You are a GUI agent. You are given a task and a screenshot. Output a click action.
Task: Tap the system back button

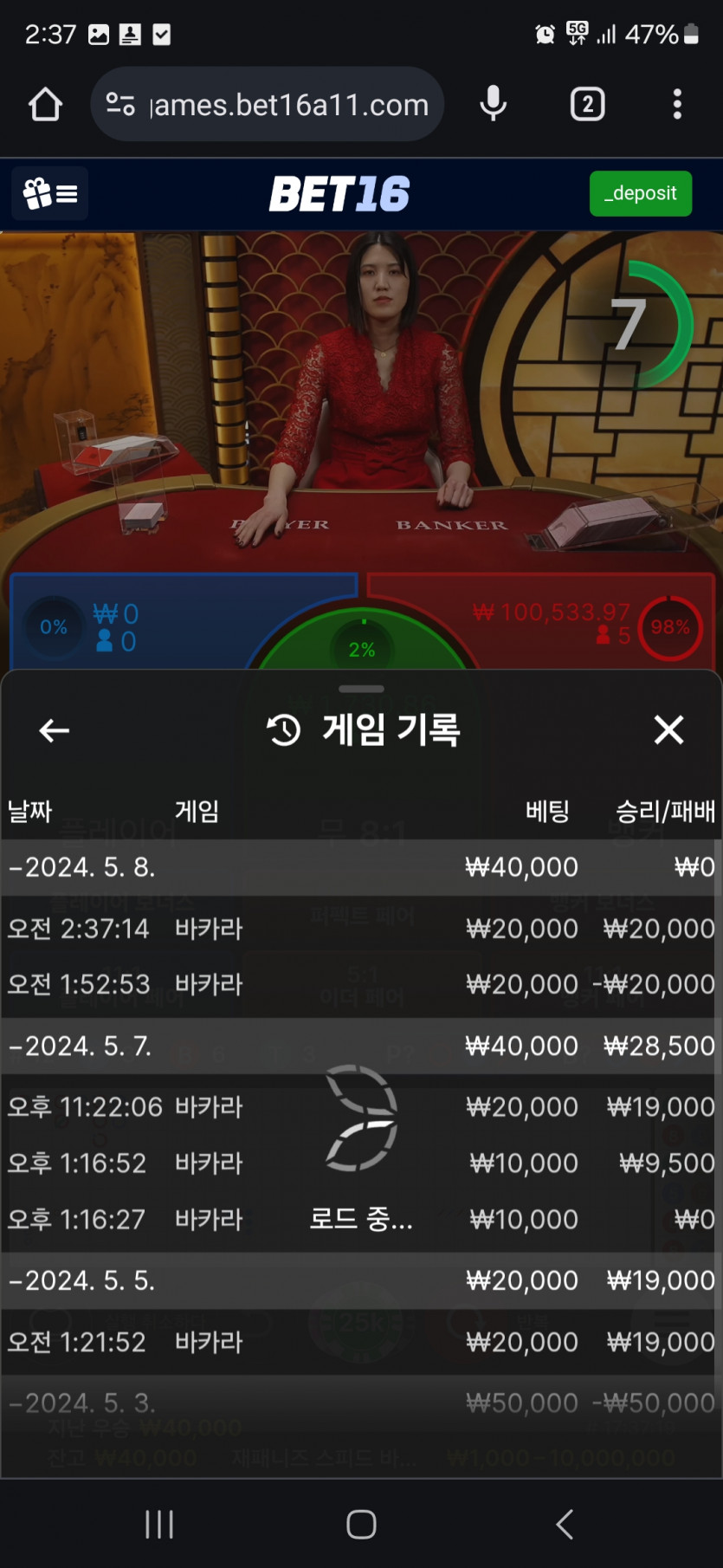pos(564,1524)
